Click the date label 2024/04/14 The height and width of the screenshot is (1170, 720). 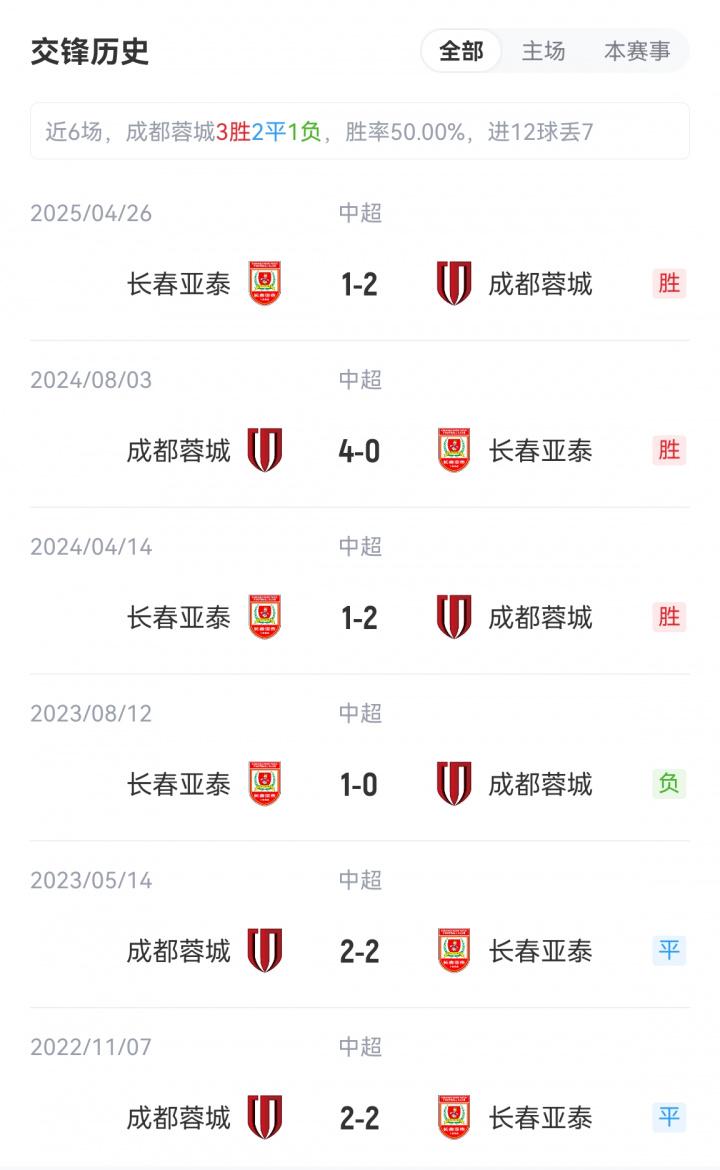pyautogui.click(x=88, y=547)
